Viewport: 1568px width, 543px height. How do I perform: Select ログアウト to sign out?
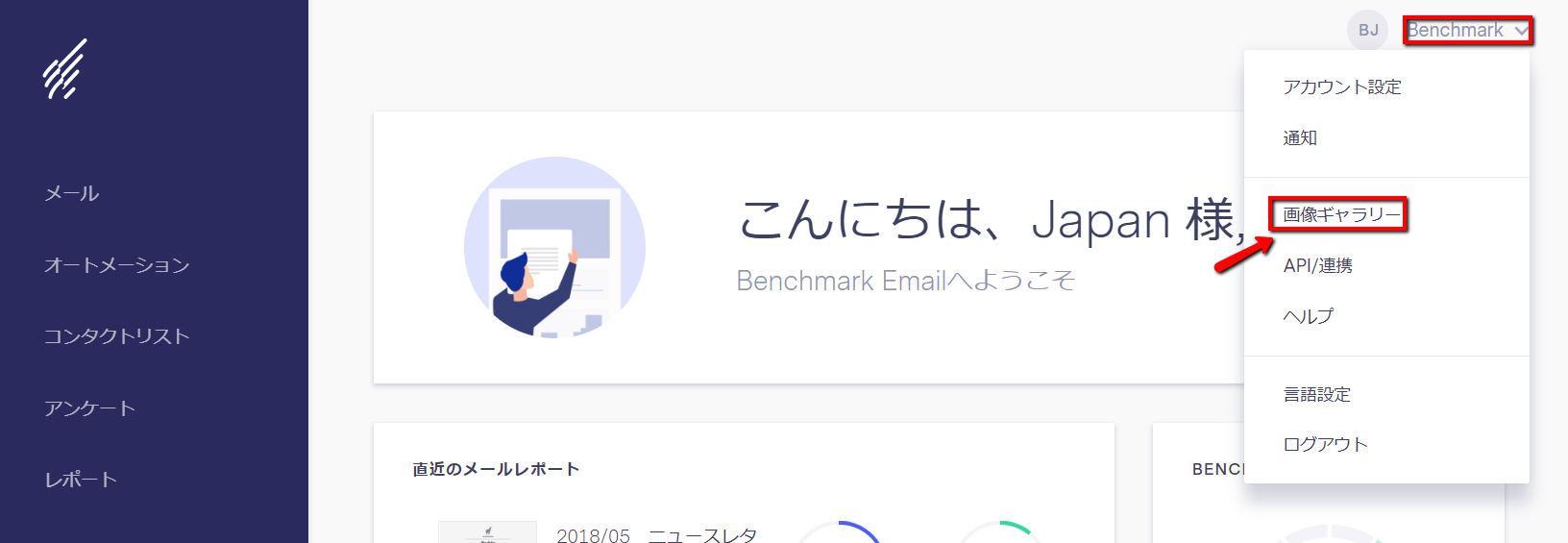click(1325, 445)
